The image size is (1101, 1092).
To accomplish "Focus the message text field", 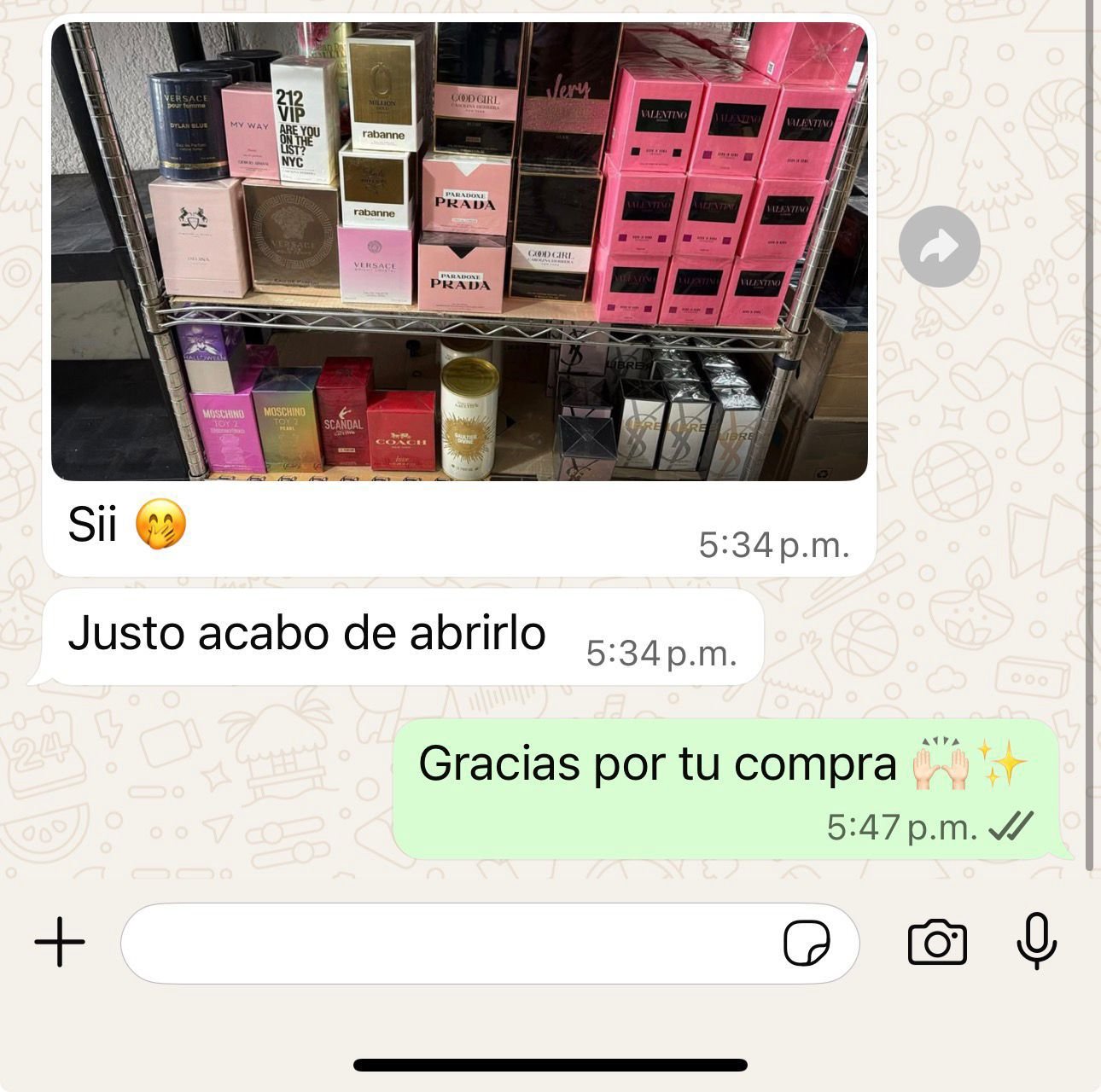I will 444,944.
